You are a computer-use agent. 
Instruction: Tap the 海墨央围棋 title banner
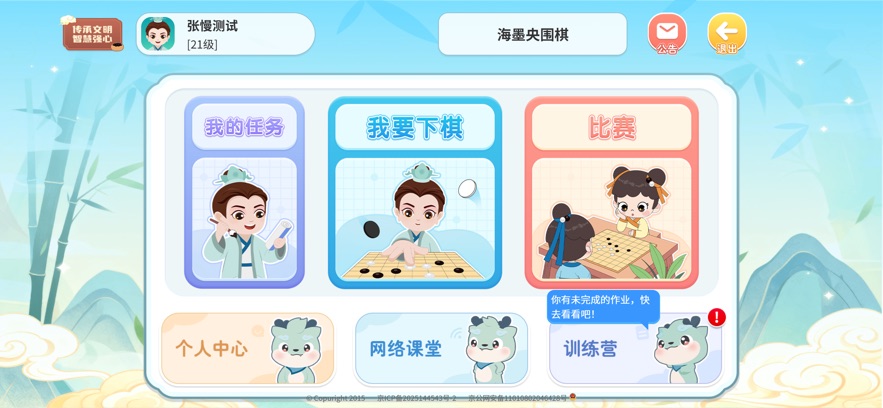click(x=532, y=34)
